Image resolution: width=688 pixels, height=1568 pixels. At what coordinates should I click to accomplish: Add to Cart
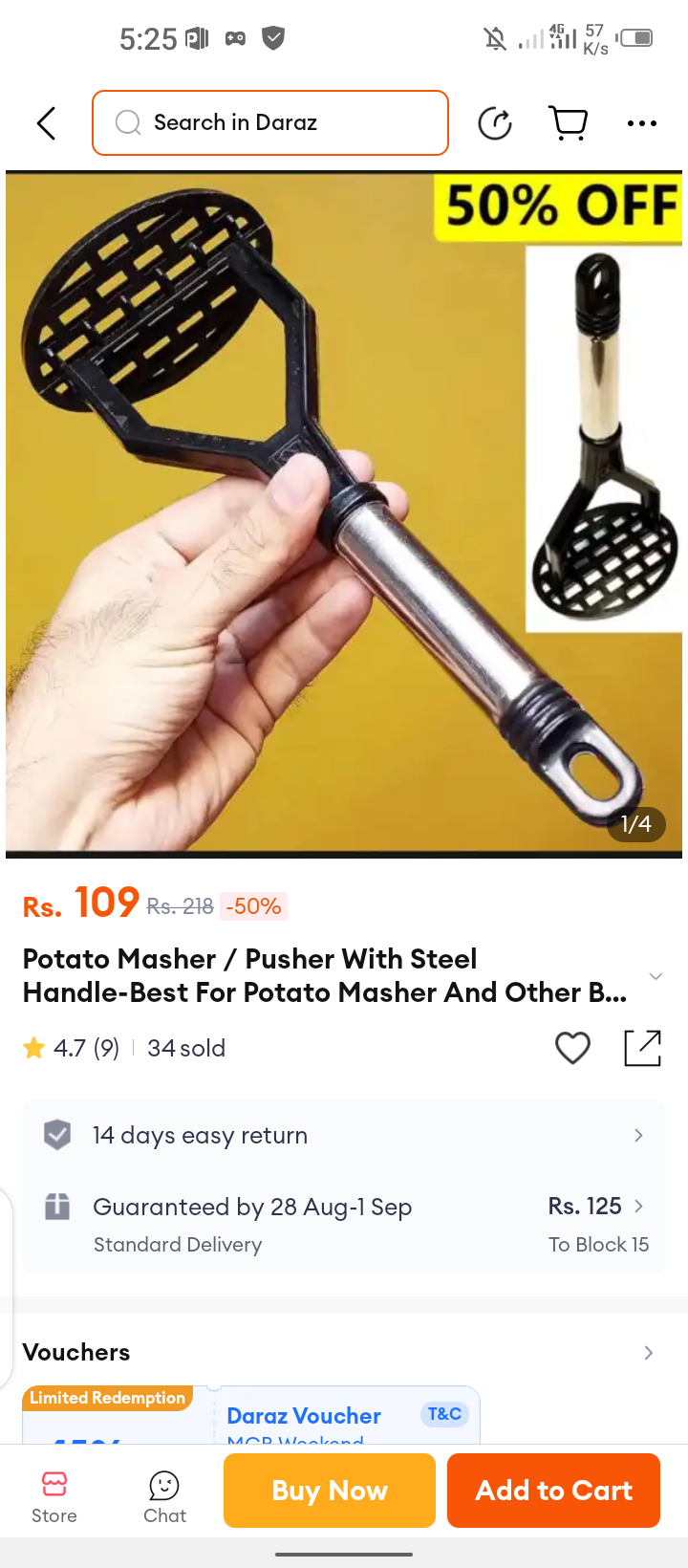553,1491
